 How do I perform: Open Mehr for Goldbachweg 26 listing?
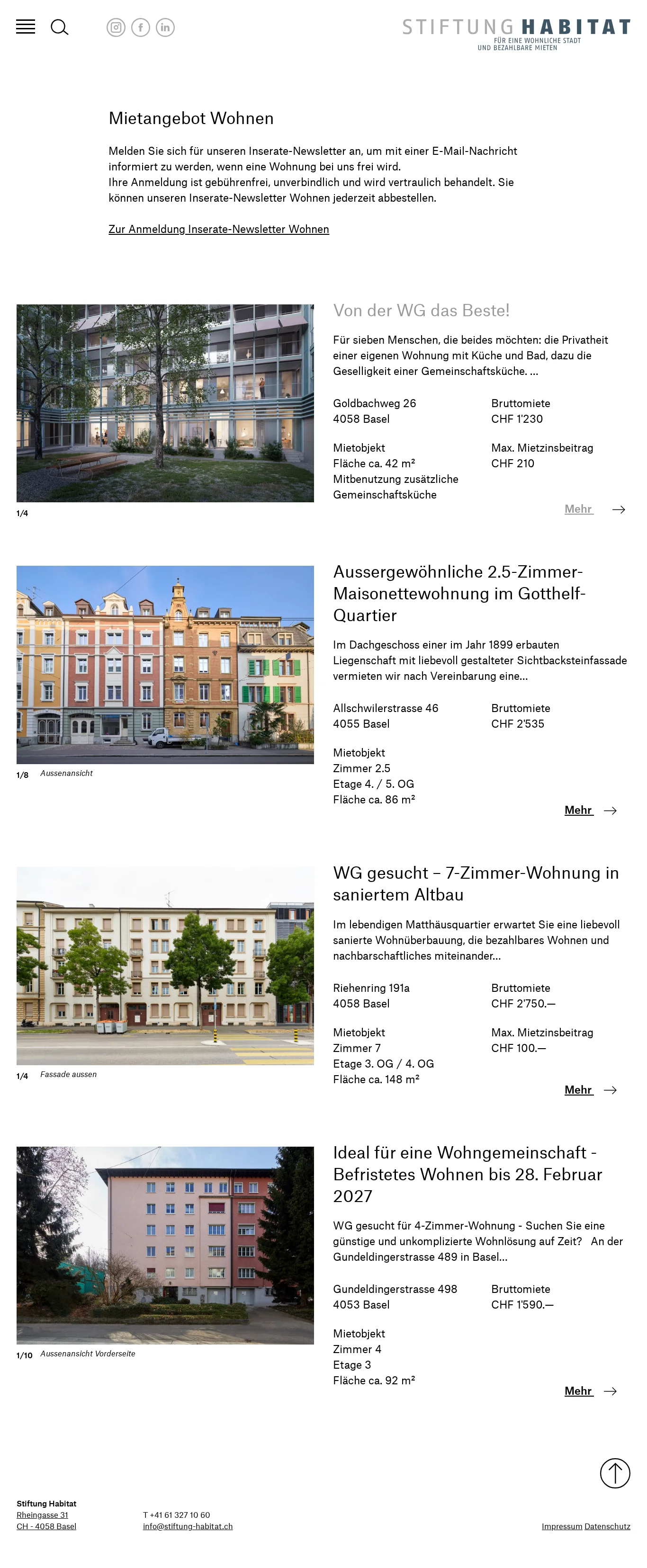click(x=579, y=509)
